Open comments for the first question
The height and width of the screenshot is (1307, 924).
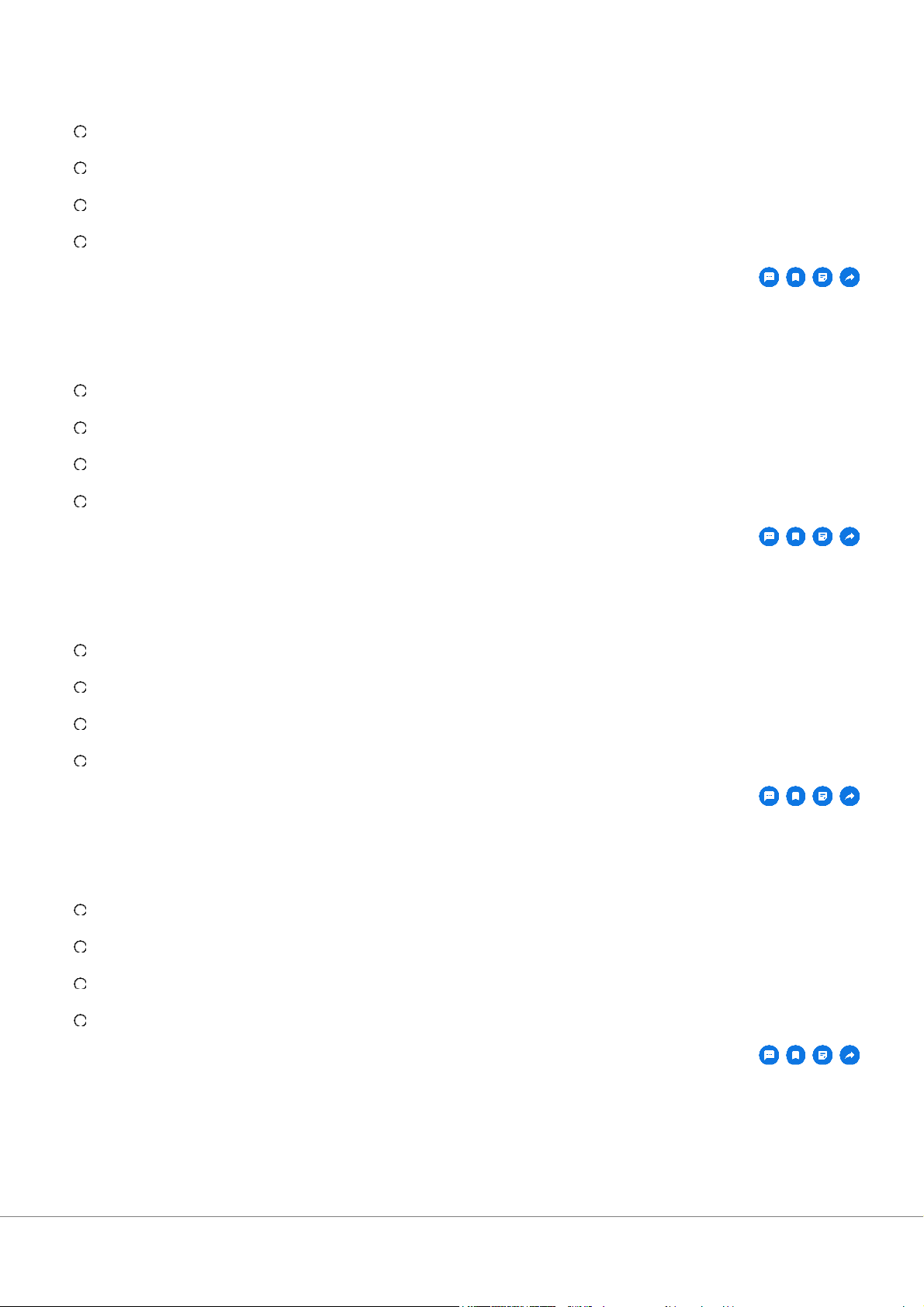769,277
